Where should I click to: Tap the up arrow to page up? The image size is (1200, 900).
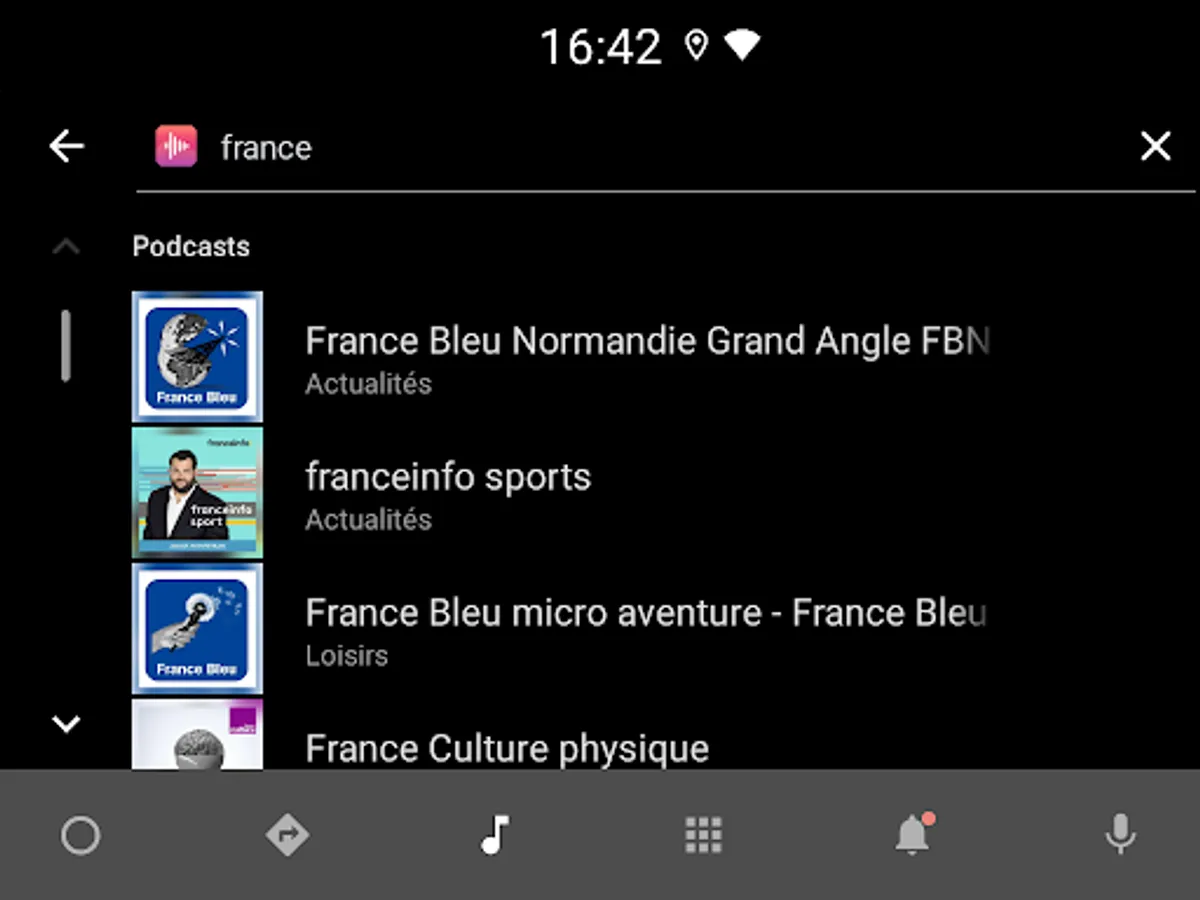[66, 246]
